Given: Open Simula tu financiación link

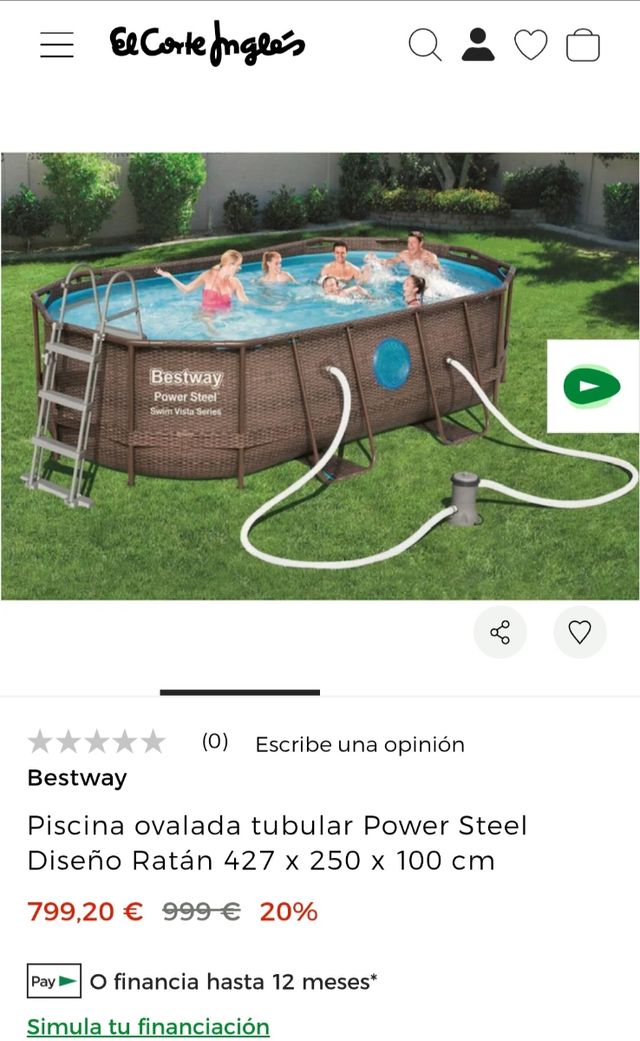Looking at the screenshot, I should pyautogui.click(x=148, y=1026).
